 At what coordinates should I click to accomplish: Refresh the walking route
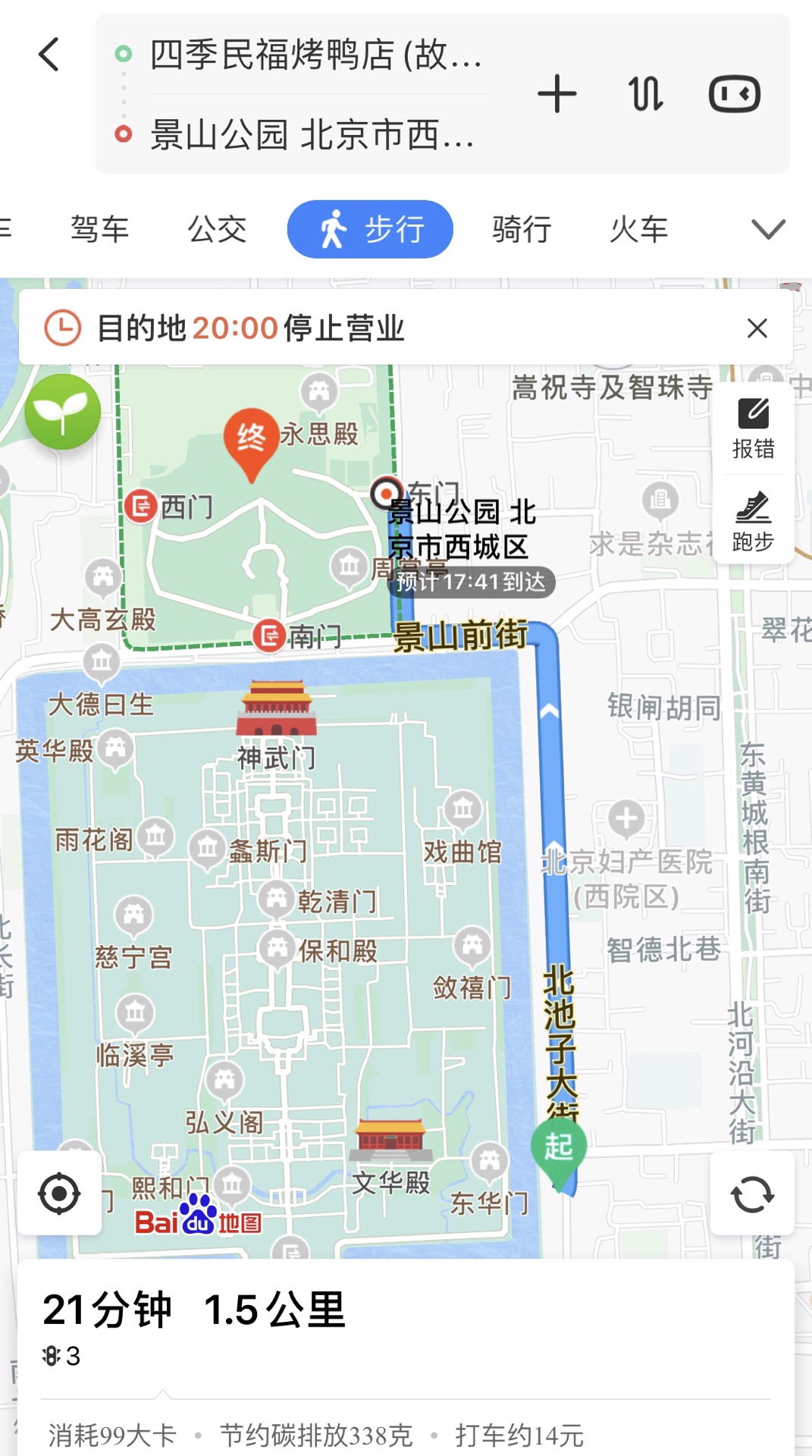(752, 1194)
